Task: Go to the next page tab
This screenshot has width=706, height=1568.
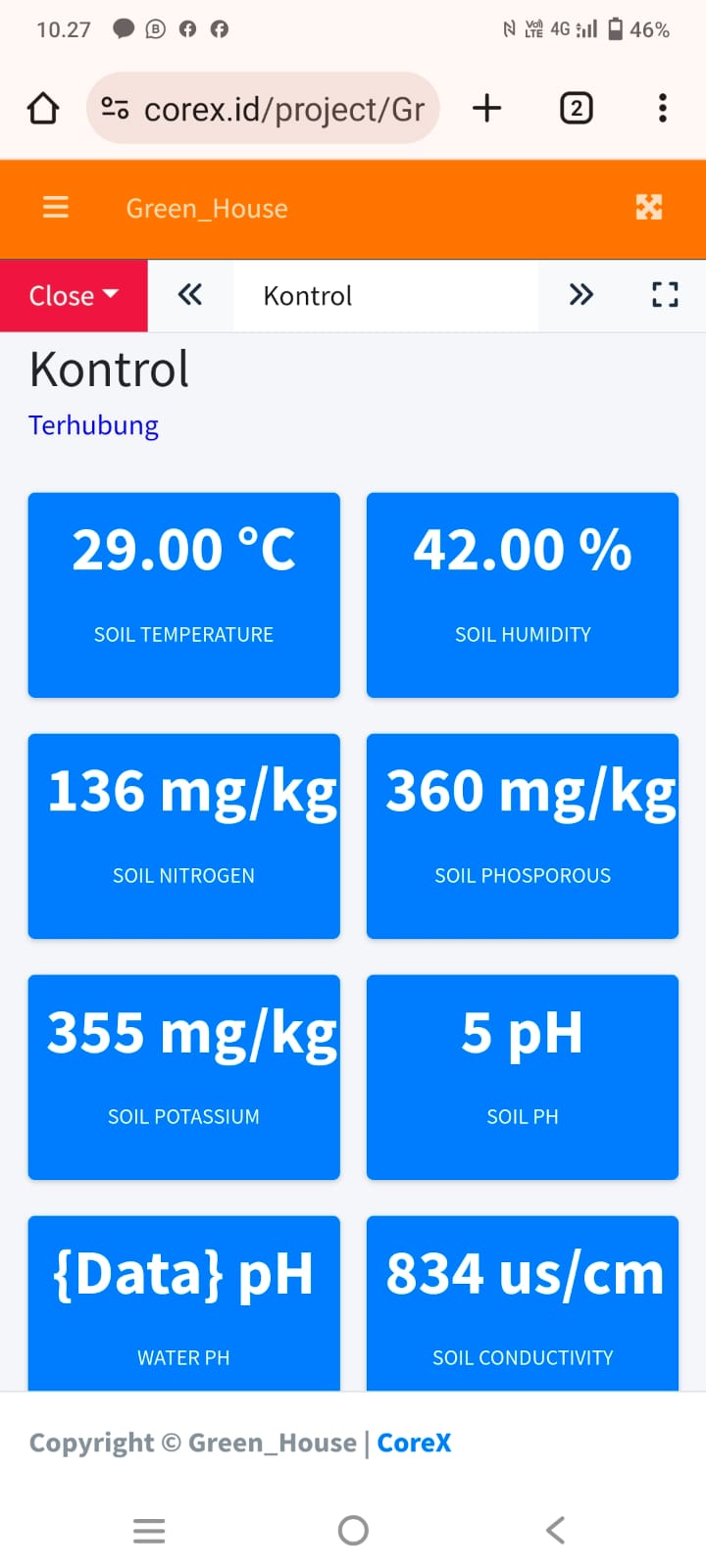Action: point(581,295)
